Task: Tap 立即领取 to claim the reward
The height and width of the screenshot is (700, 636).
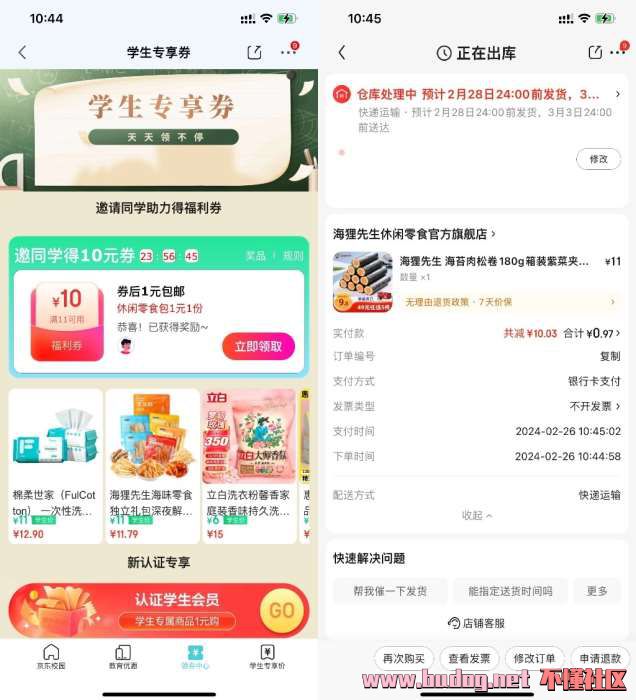Action: point(258,346)
